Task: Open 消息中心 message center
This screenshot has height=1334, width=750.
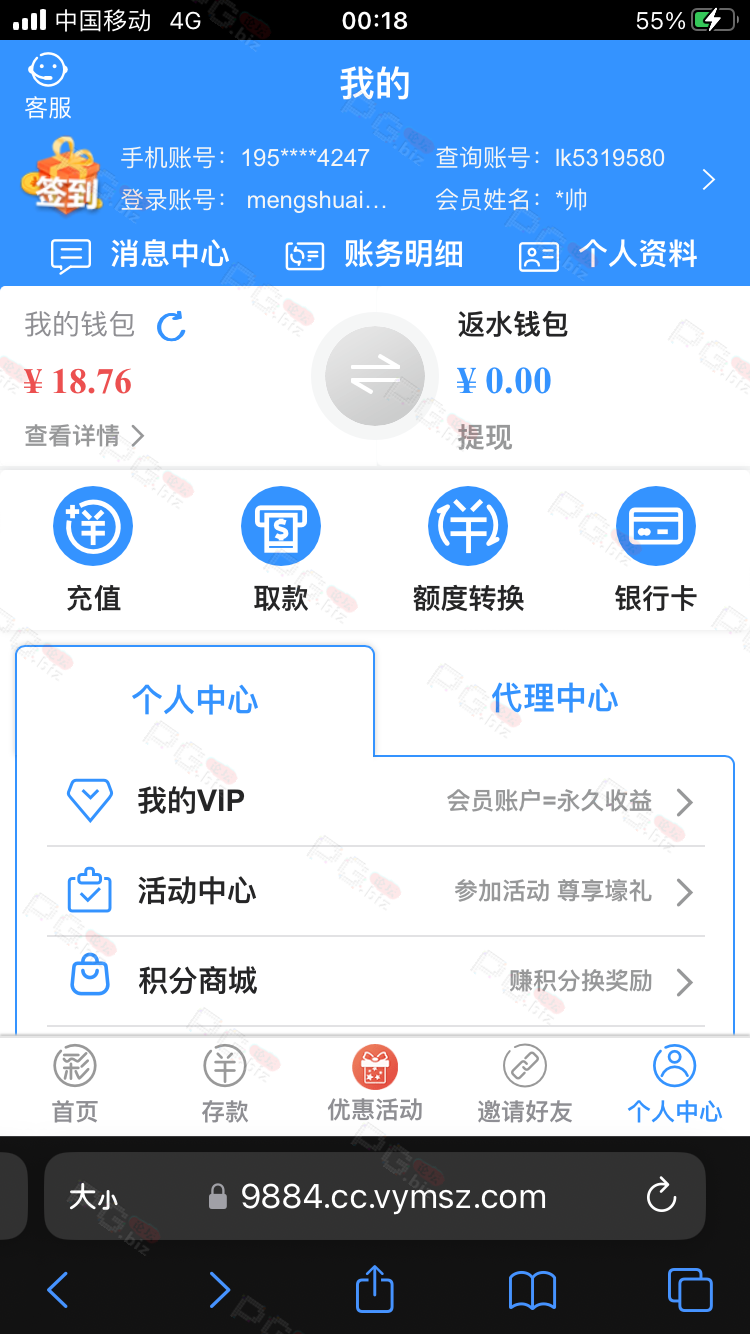Action: point(140,255)
